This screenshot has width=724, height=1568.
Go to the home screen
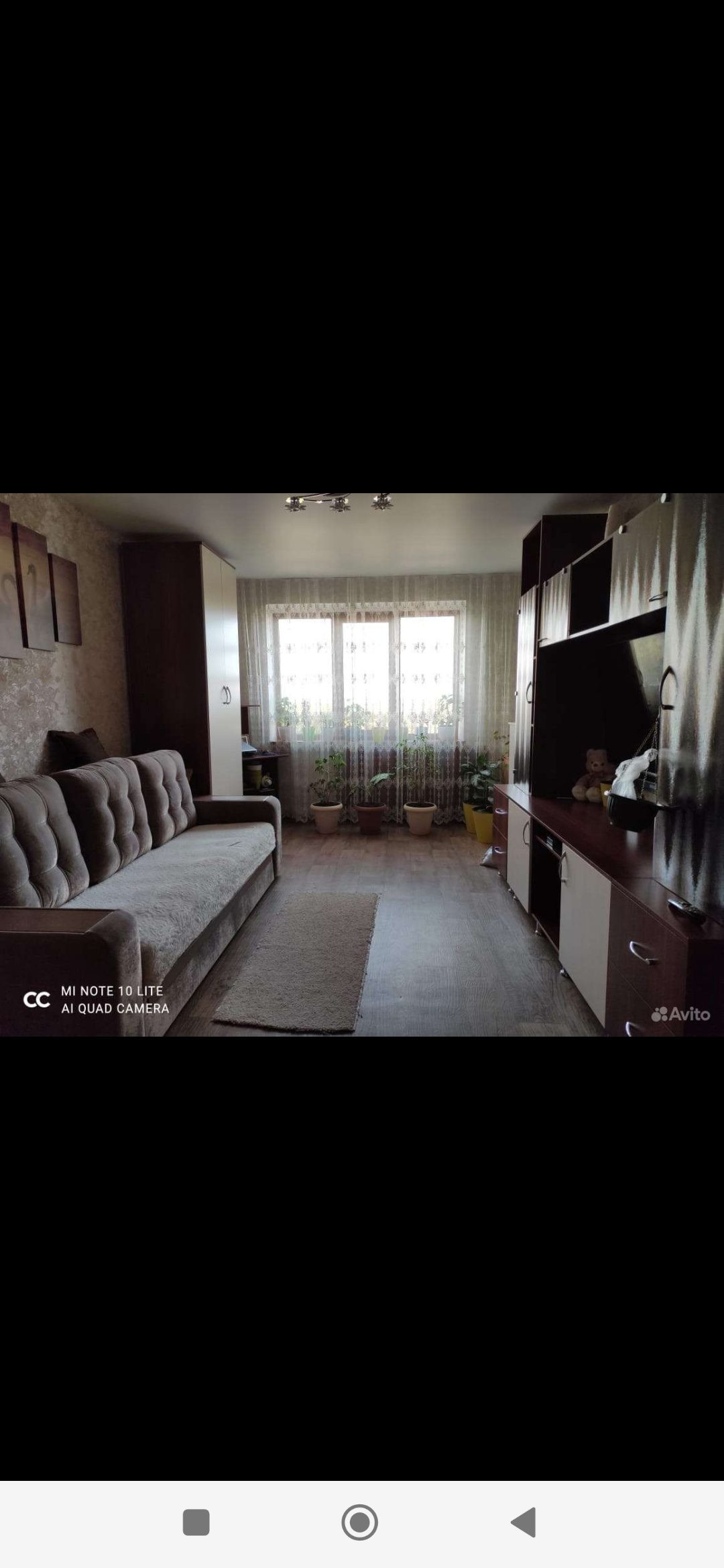coord(360,1522)
